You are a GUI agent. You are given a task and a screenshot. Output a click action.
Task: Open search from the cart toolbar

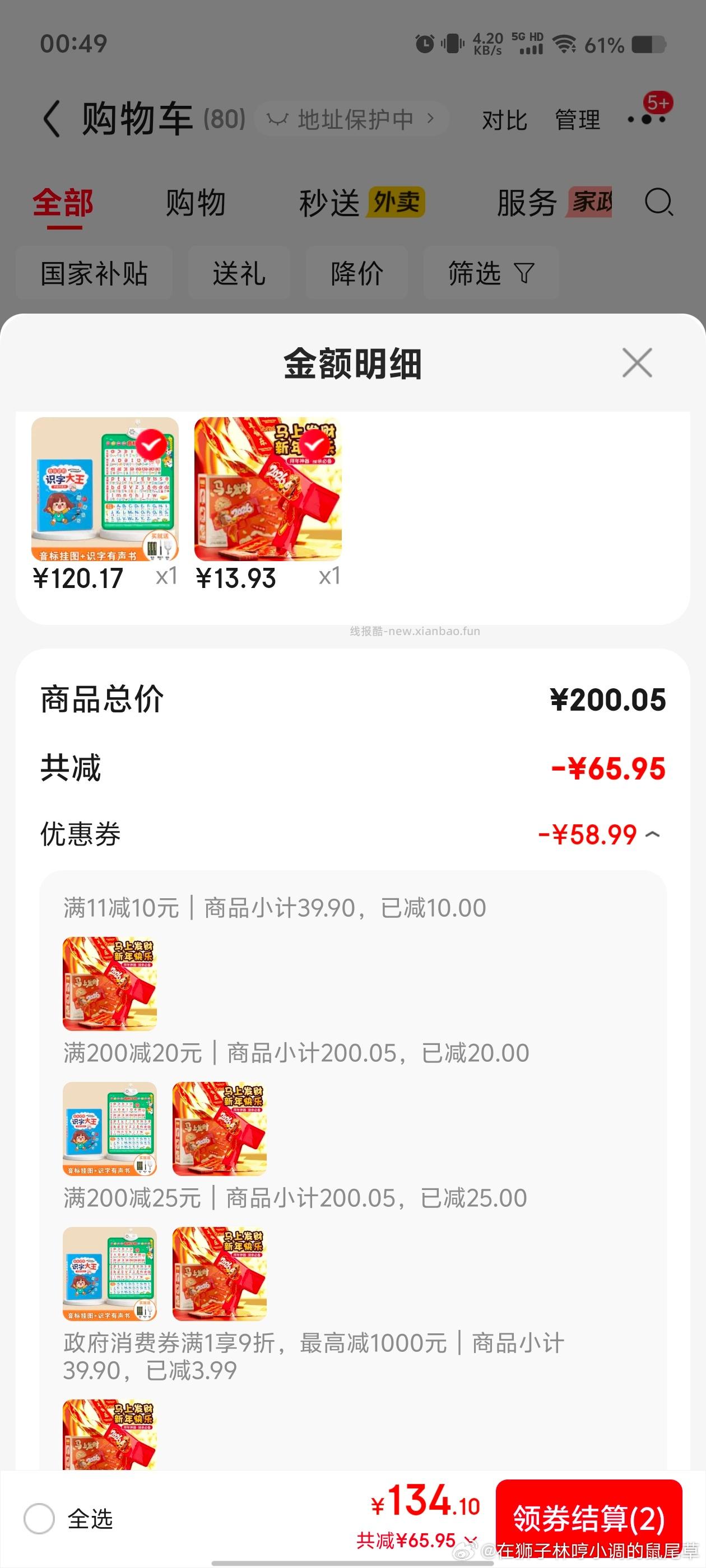(658, 204)
